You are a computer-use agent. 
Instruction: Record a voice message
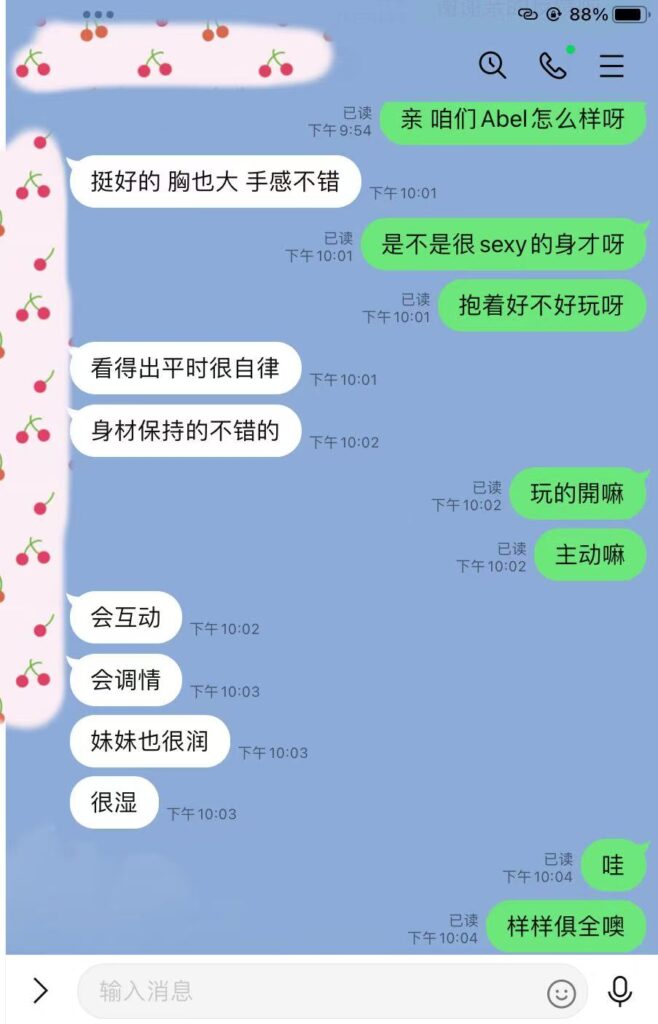[x=620, y=991]
